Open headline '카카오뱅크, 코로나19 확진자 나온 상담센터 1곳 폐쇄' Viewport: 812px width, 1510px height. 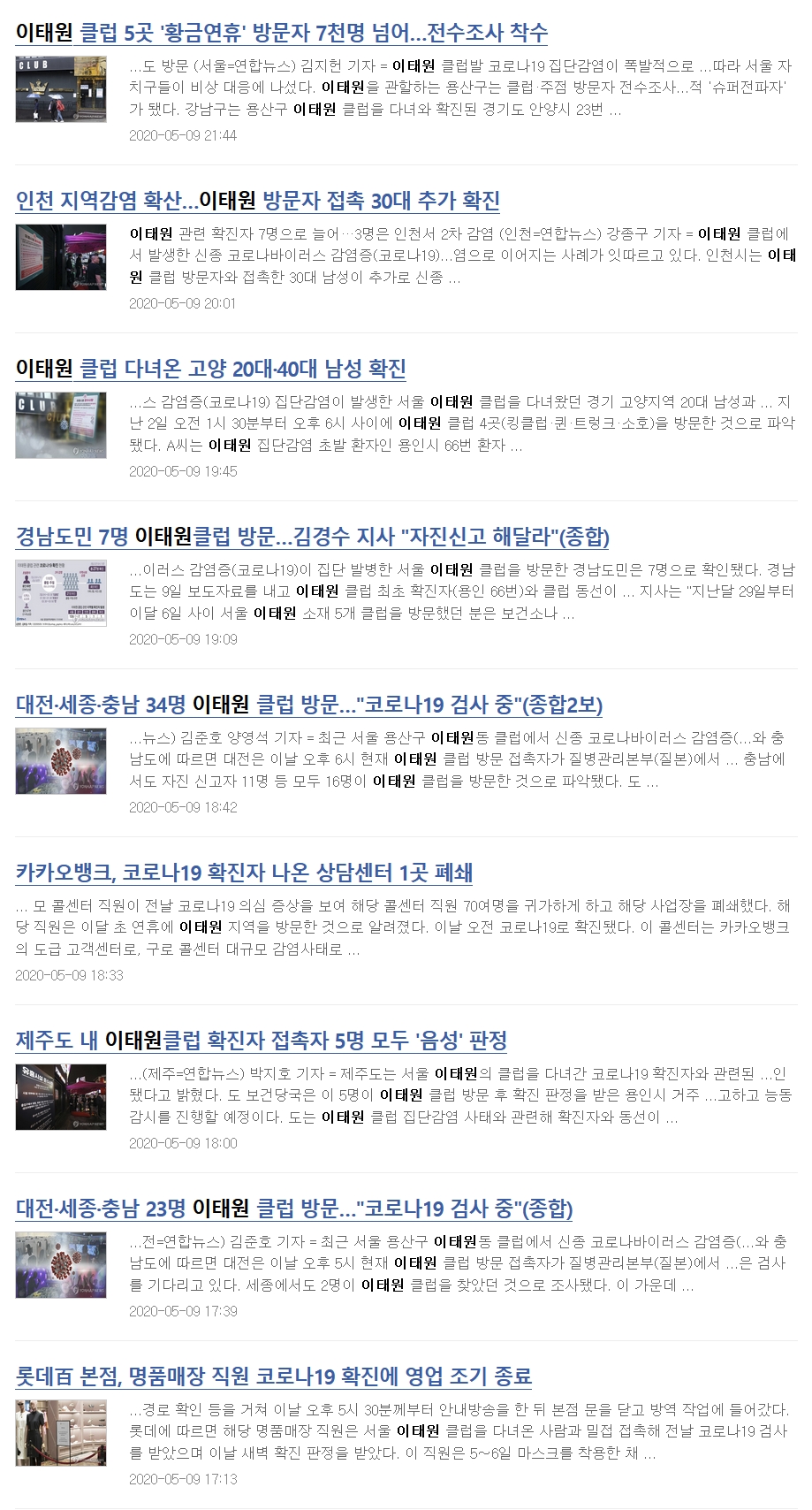244,873
